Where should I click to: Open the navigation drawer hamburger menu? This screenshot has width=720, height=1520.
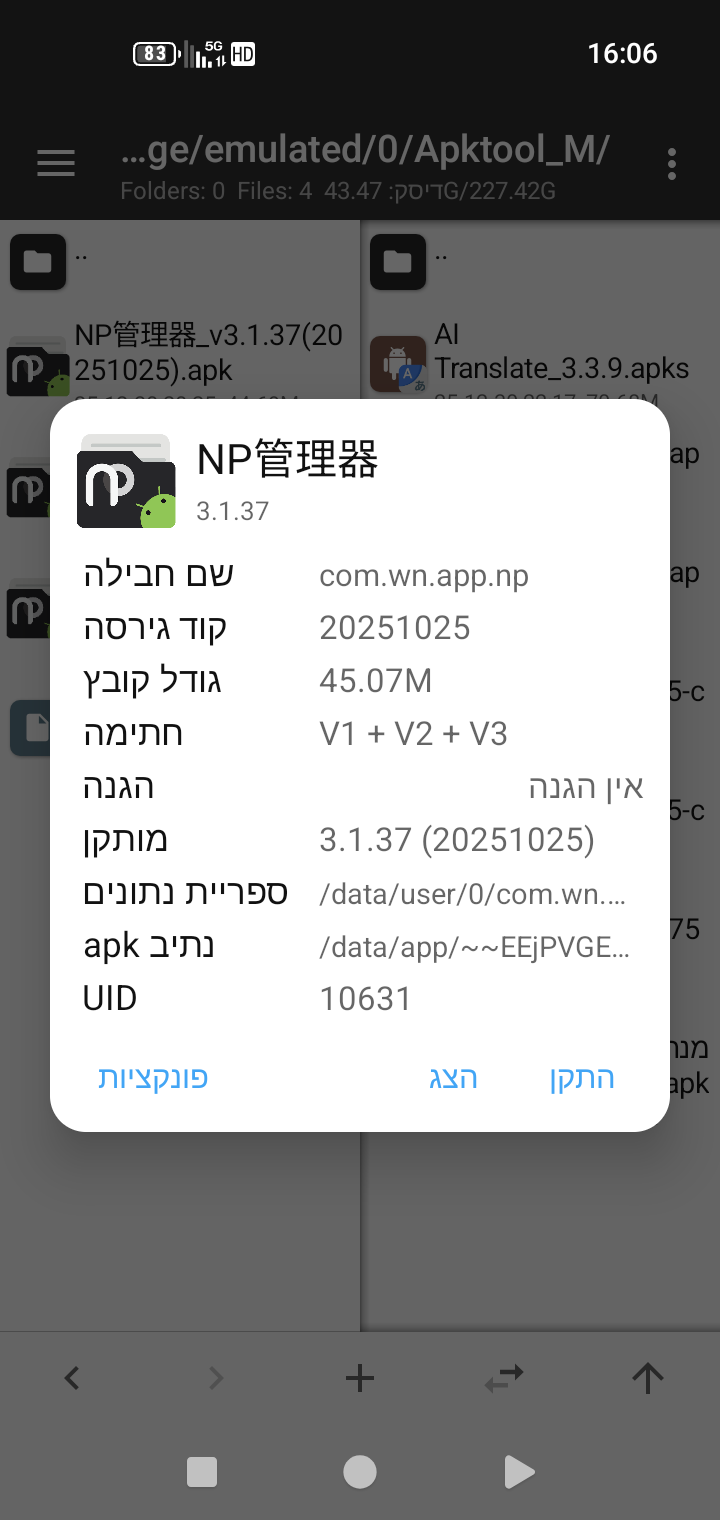click(x=55, y=163)
